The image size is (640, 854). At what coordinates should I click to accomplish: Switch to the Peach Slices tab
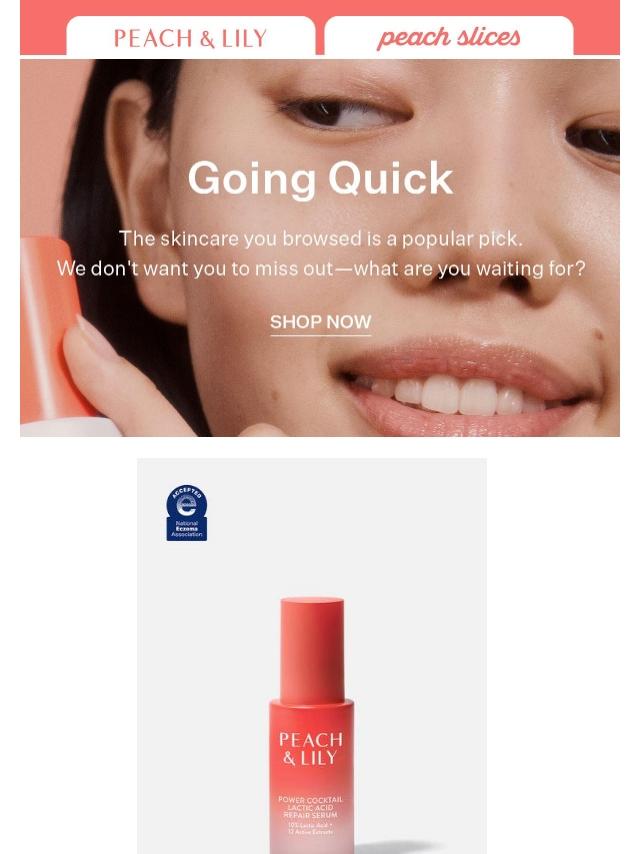tap(449, 36)
